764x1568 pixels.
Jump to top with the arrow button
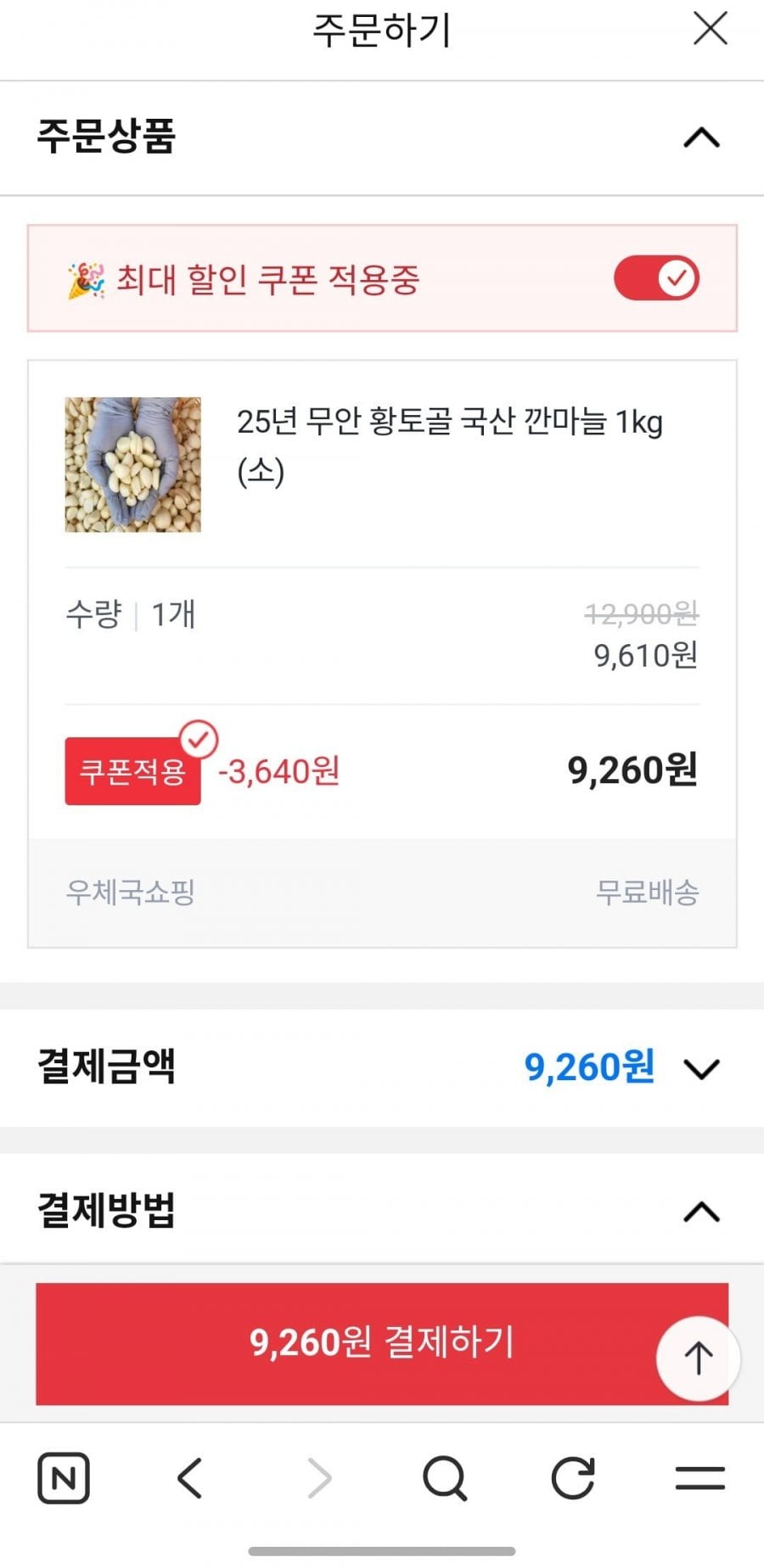pyautogui.click(x=698, y=1358)
